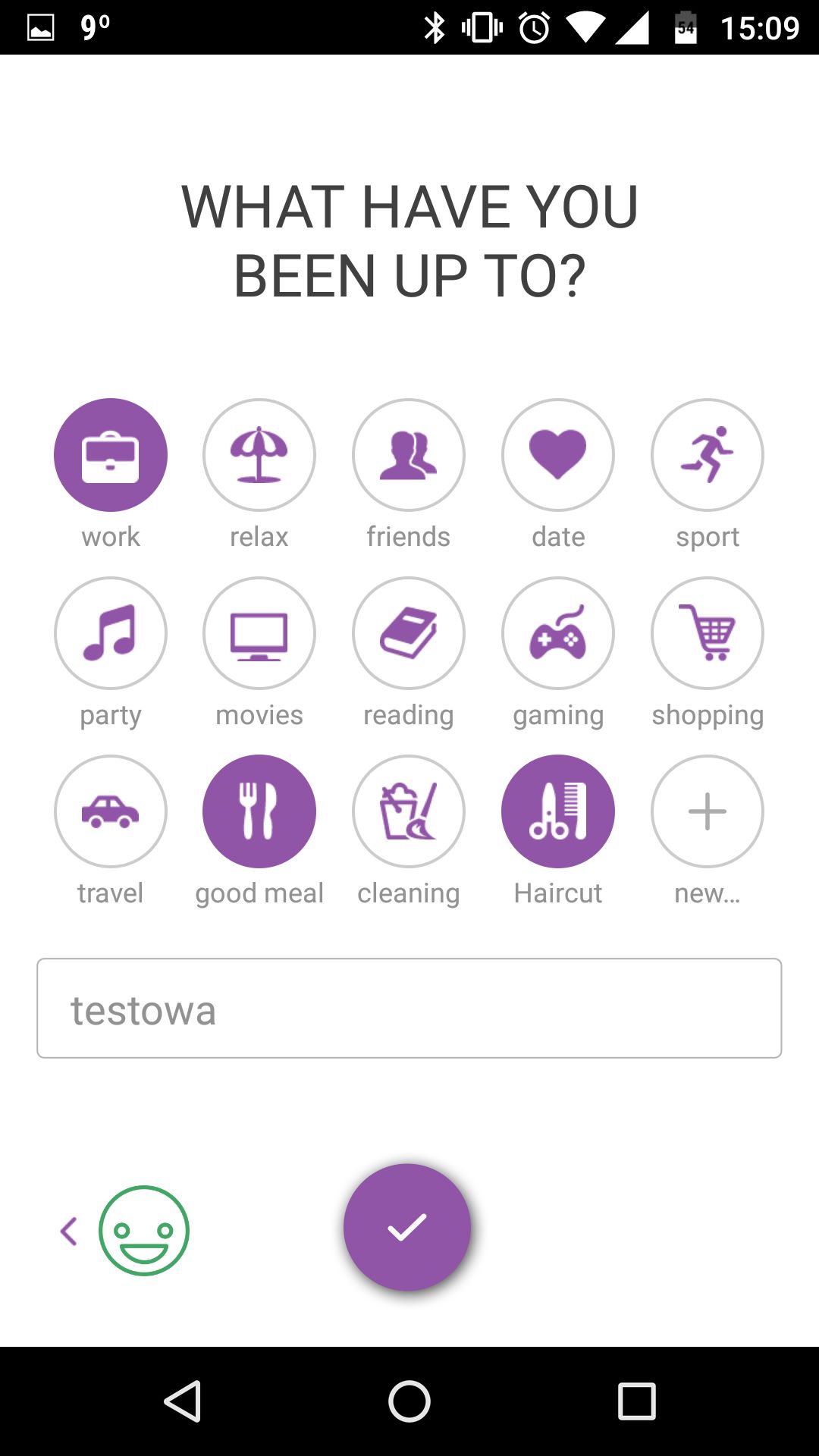This screenshot has height=1456, width=819.
Task: Tap the green smiley mood face
Action: [x=144, y=1231]
